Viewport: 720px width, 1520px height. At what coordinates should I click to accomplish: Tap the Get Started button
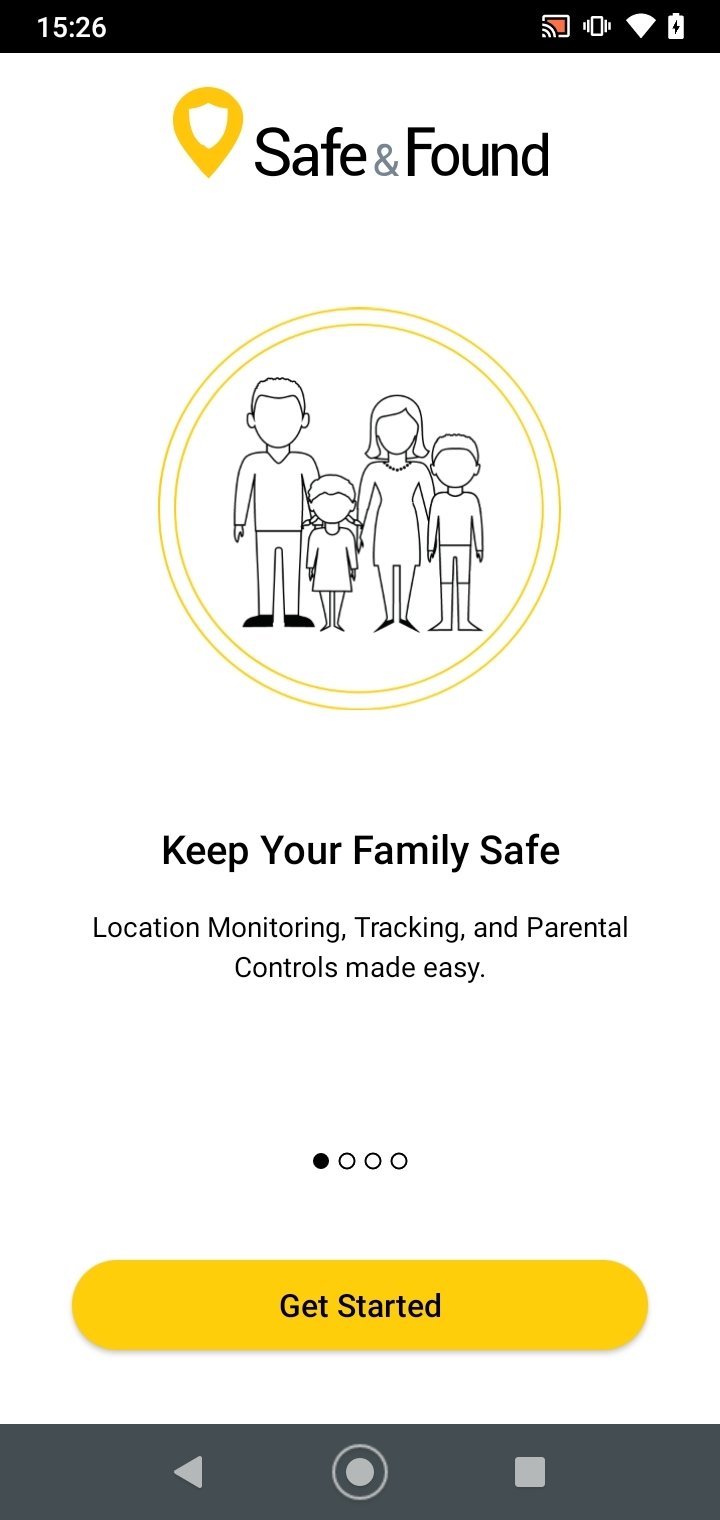[x=360, y=1305]
